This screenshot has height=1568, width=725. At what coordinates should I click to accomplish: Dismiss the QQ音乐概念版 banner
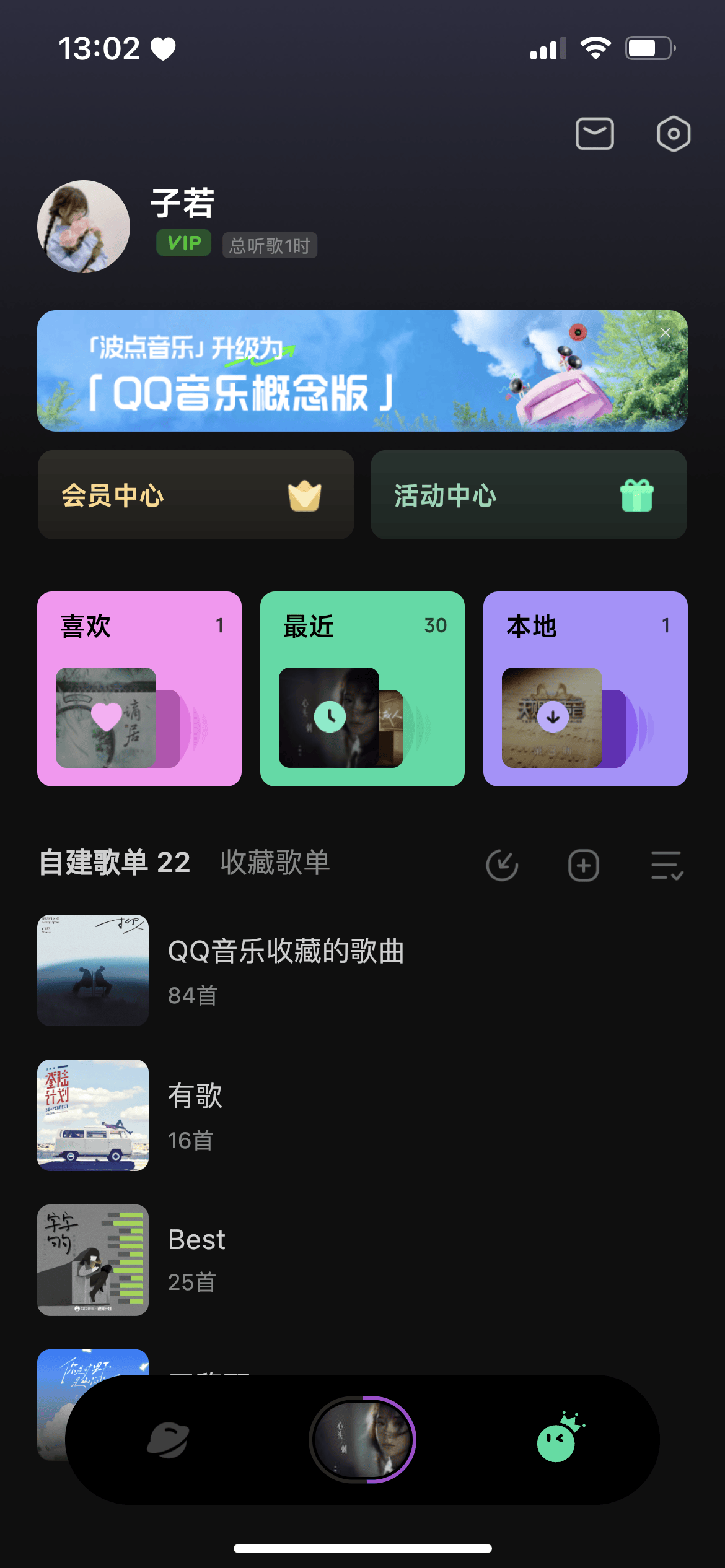[666, 333]
